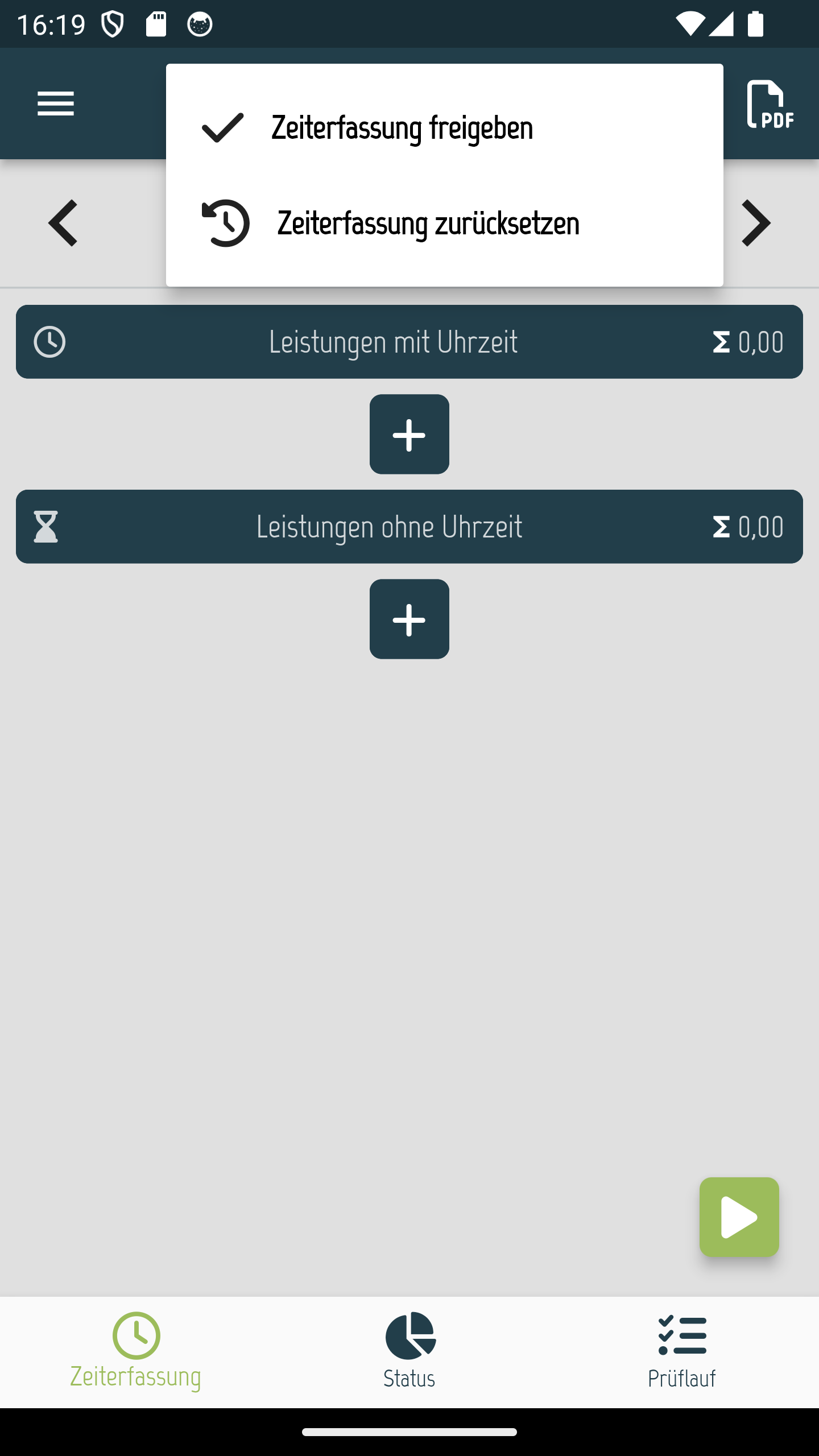819x1456 pixels.
Task: Add entry under Leistungen ohne Uhrzeit
Action: [x=409, y=619]
